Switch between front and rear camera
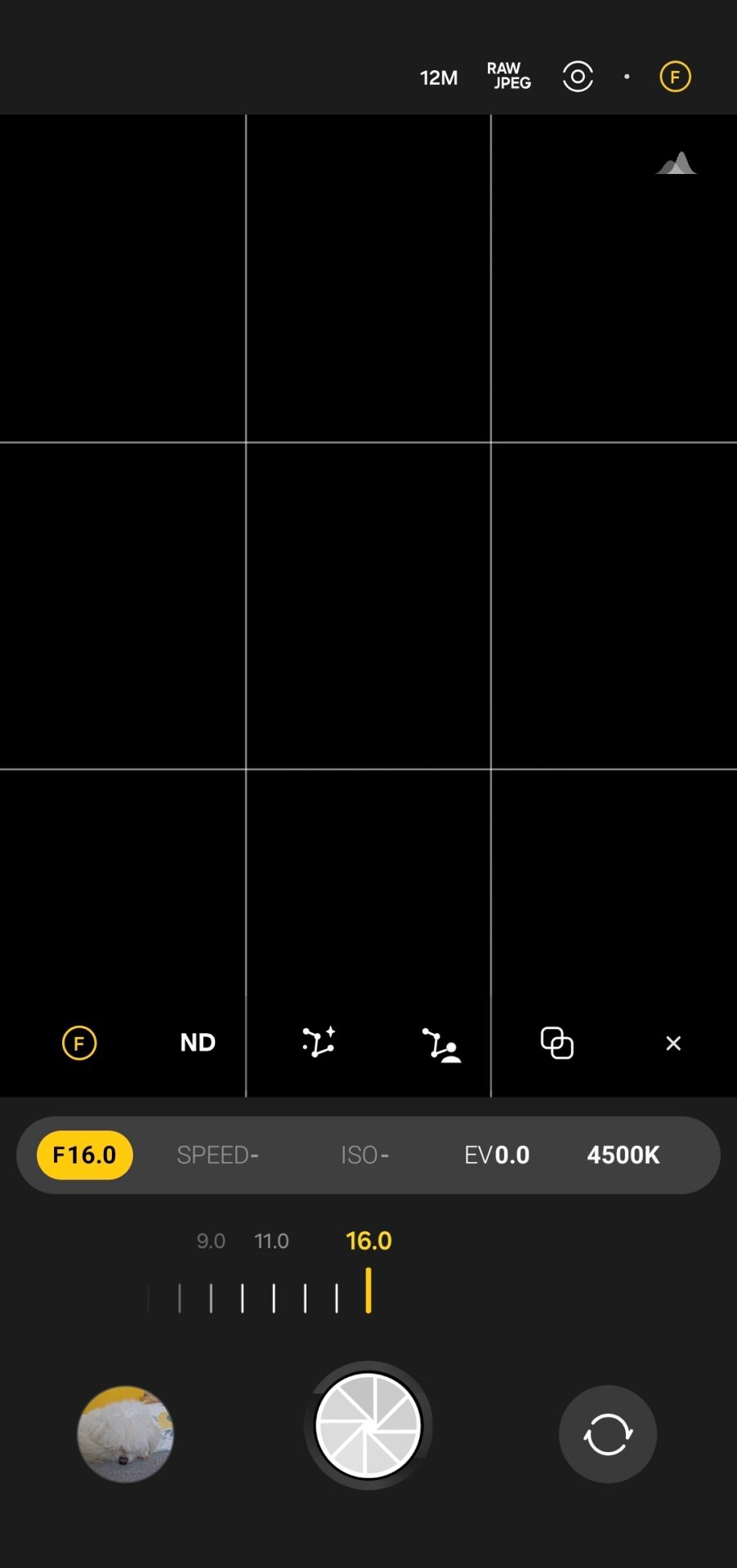737x1568 pixels. coord(608,1434)
